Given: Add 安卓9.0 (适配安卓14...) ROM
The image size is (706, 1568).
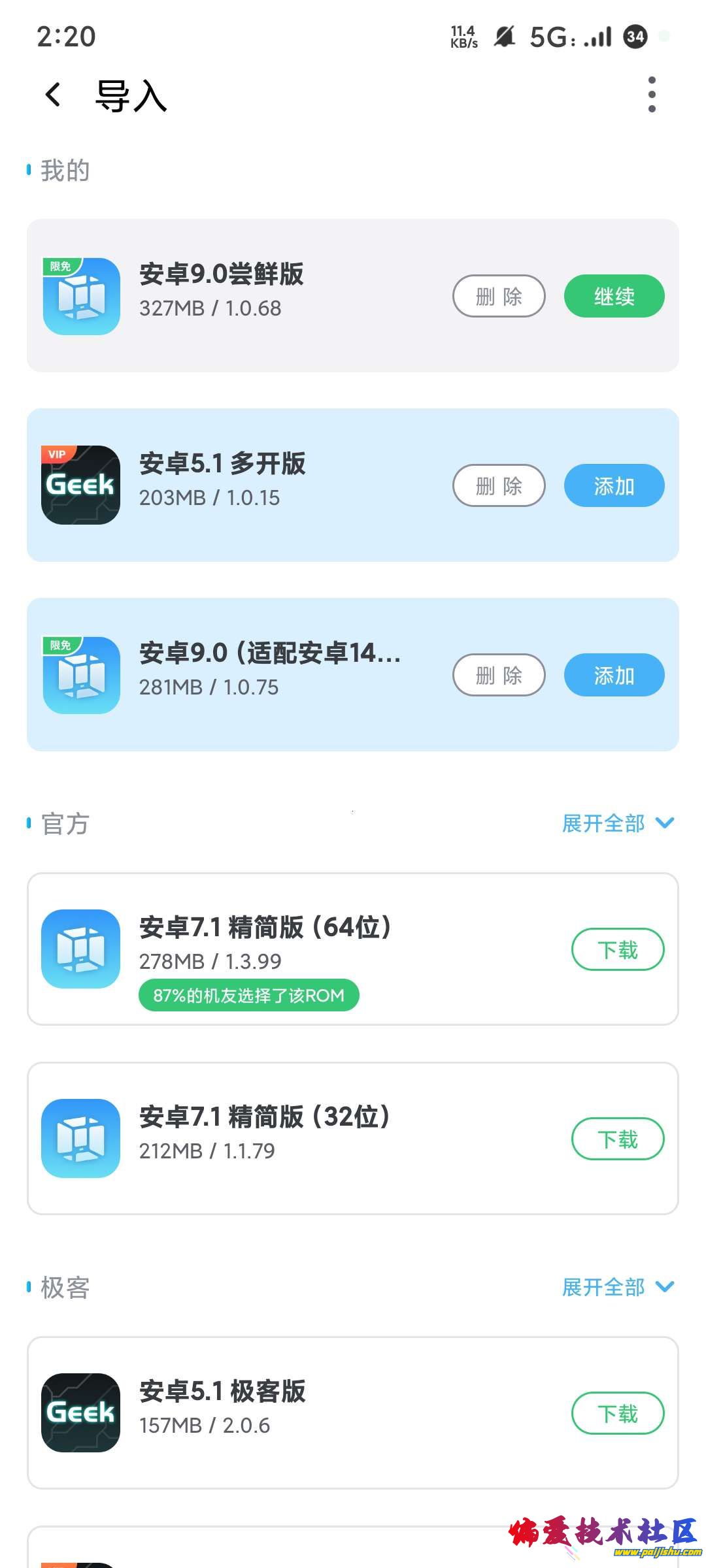Looking at the screenshot, I should (x=614, y=675).
